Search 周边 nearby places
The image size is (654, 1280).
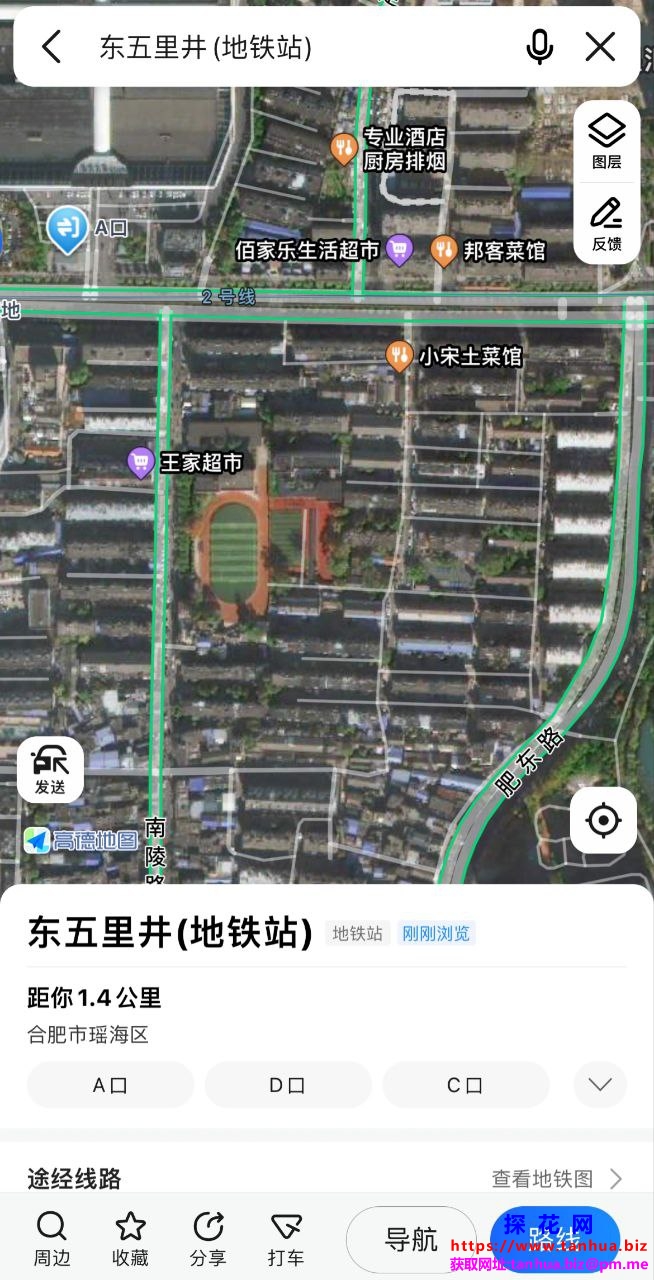point(51,1238)
